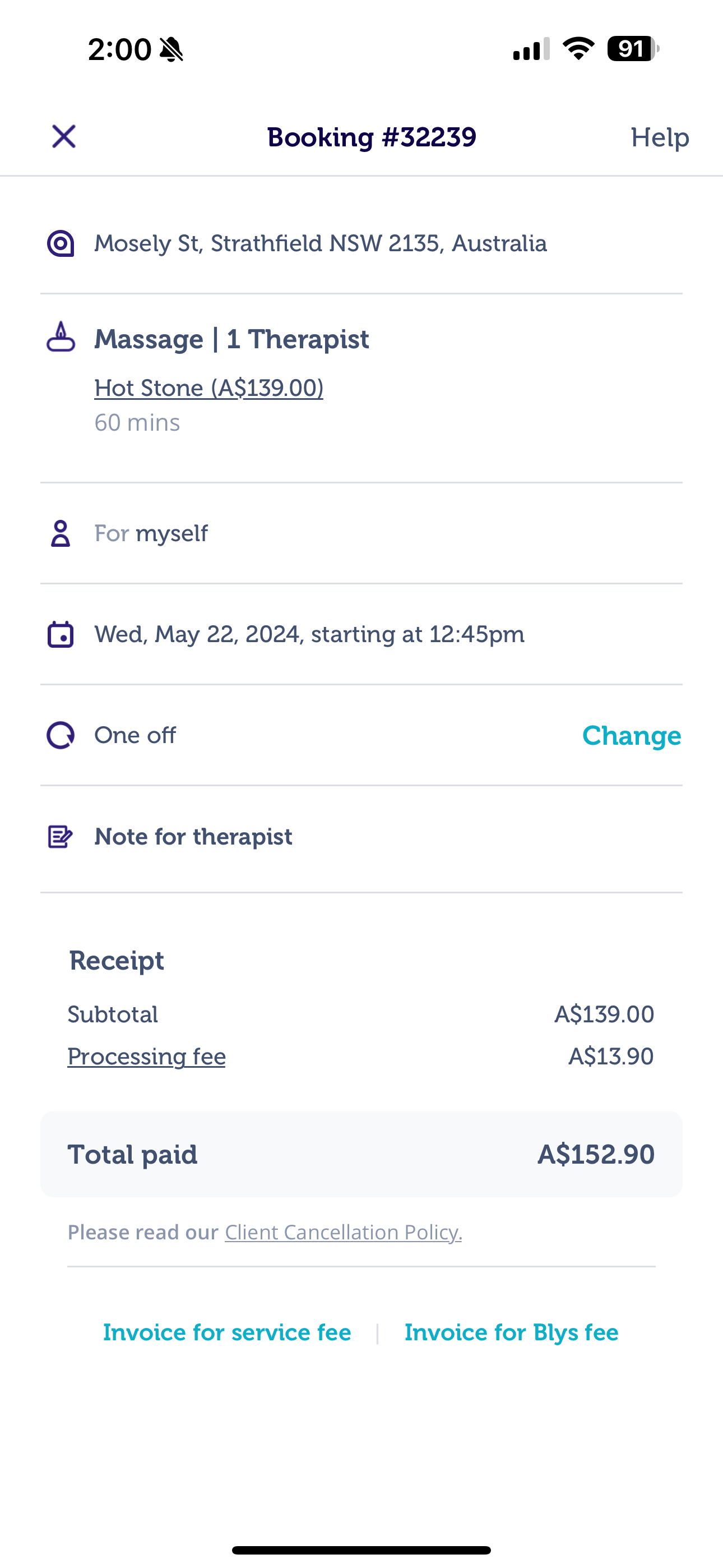Viewport: 723px width, 1568px height.
Task: Close the booking details screen
Action: (64, 136)
